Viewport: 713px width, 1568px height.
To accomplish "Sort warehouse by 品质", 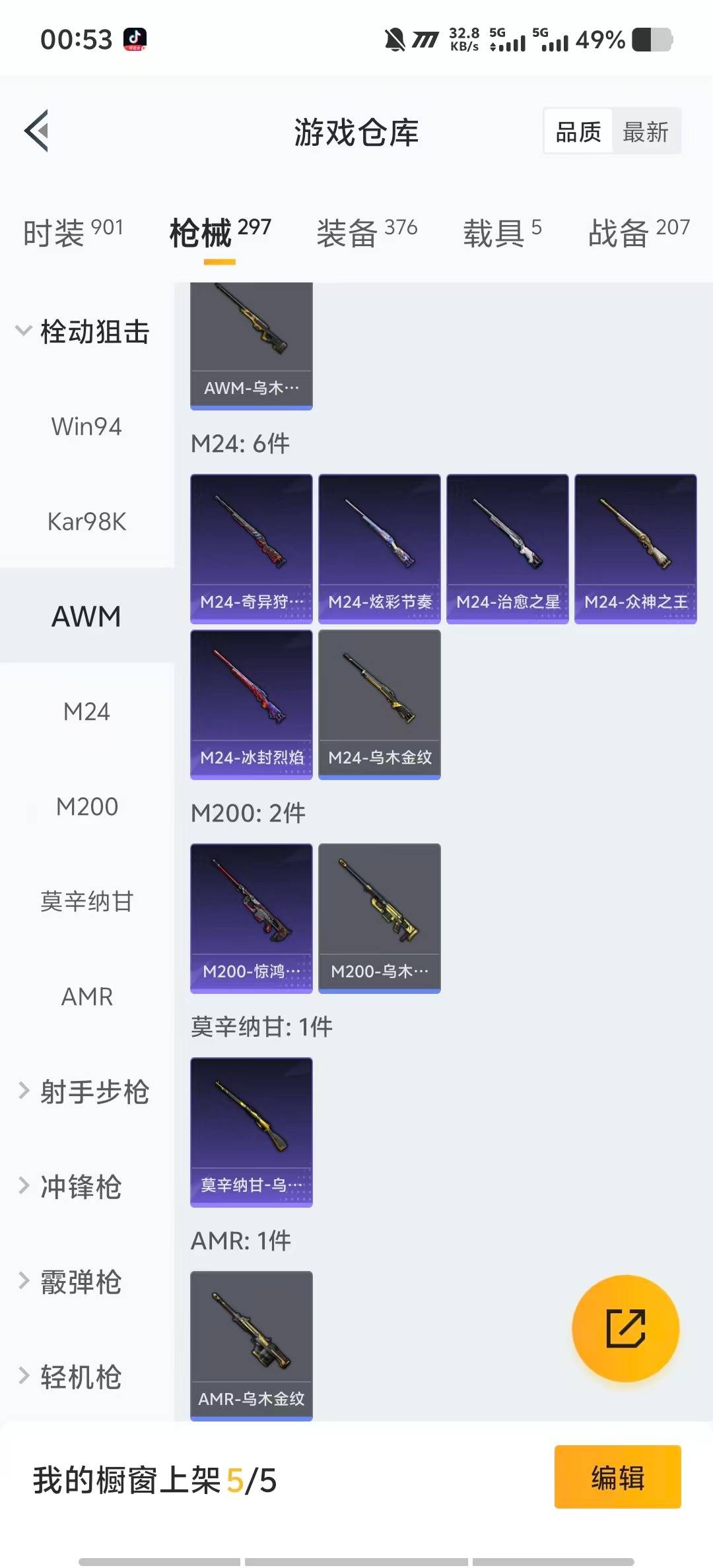I will [578, 132].
